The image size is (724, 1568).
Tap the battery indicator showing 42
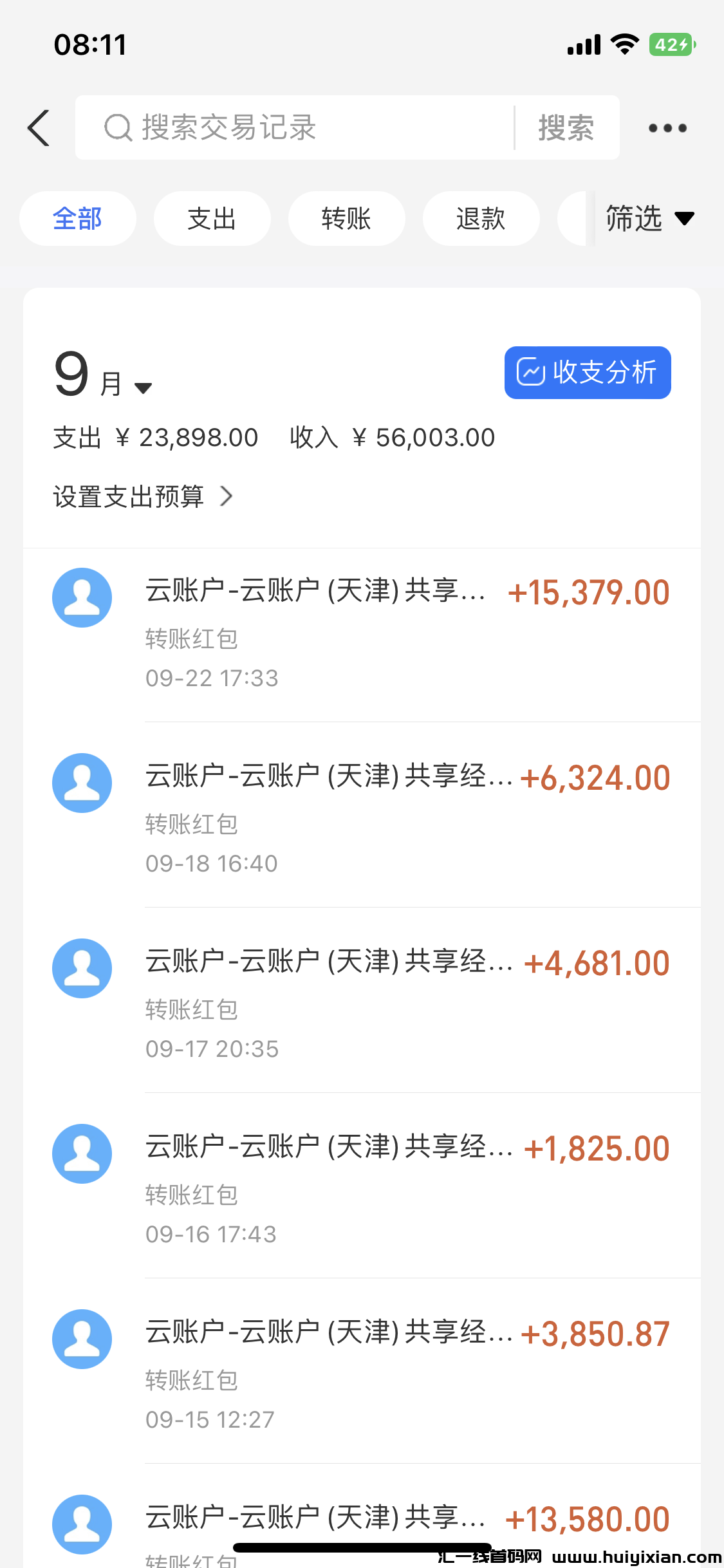(x=672, y=42)
